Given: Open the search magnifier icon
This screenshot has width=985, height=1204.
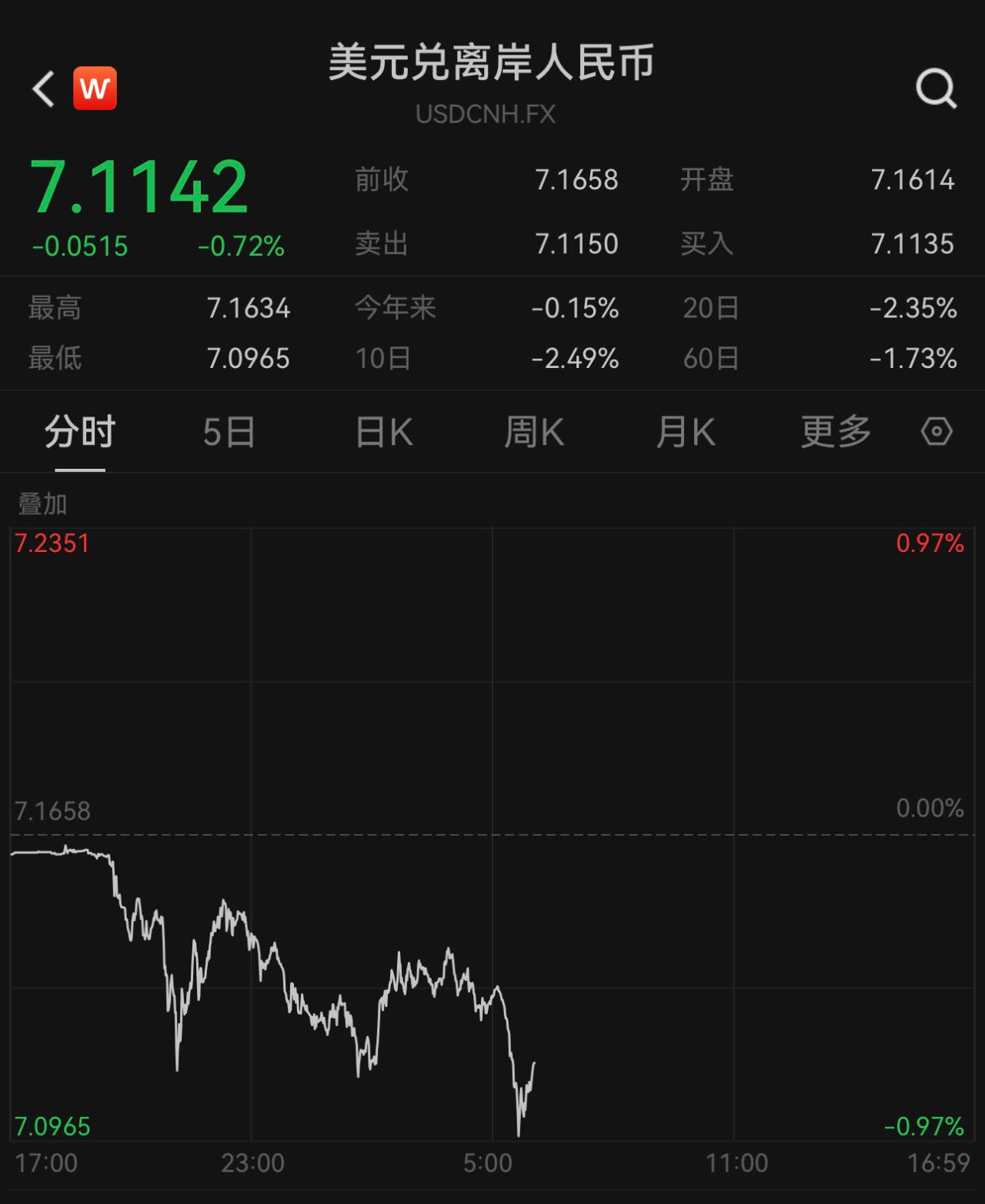Looking at the screenshot, I should tap(936, 89).
